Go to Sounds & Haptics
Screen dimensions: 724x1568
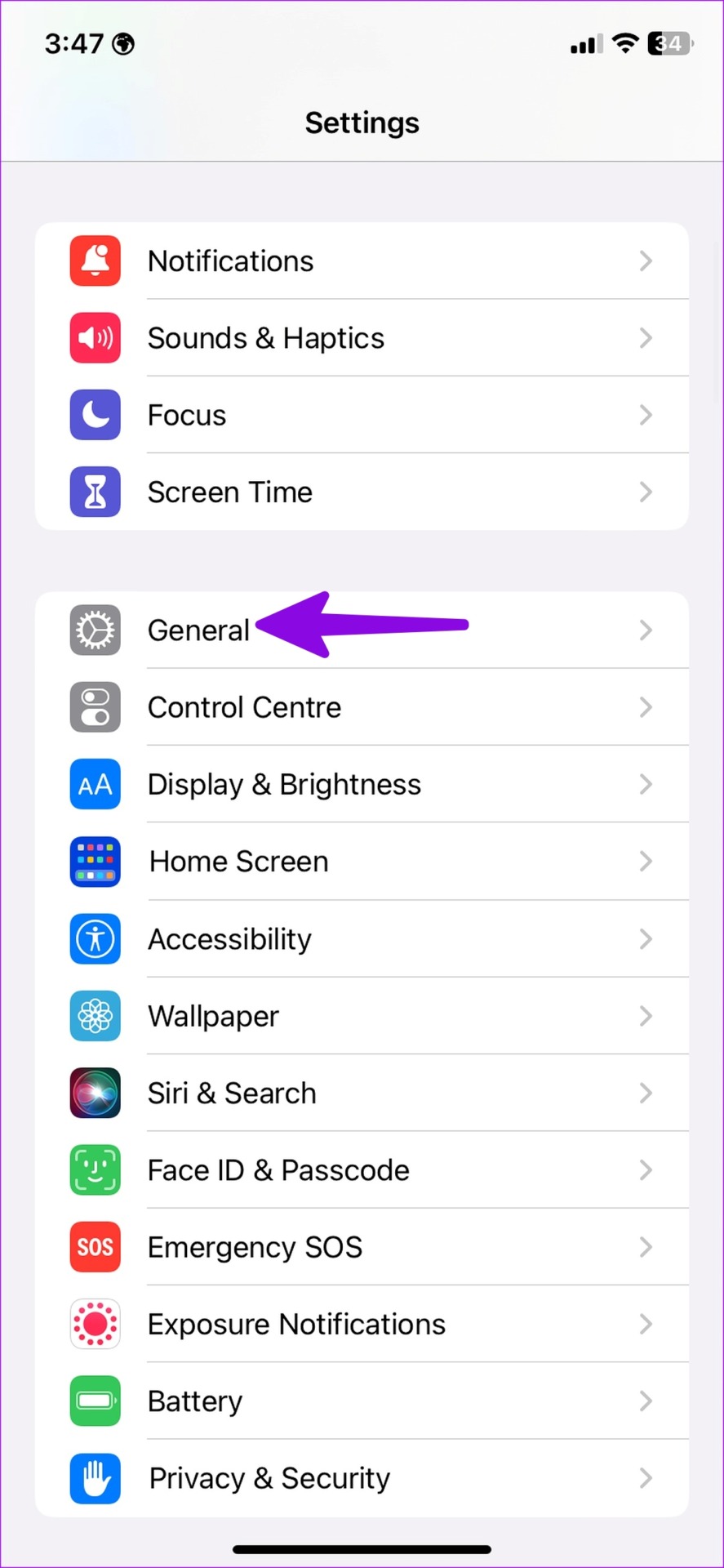362,338
